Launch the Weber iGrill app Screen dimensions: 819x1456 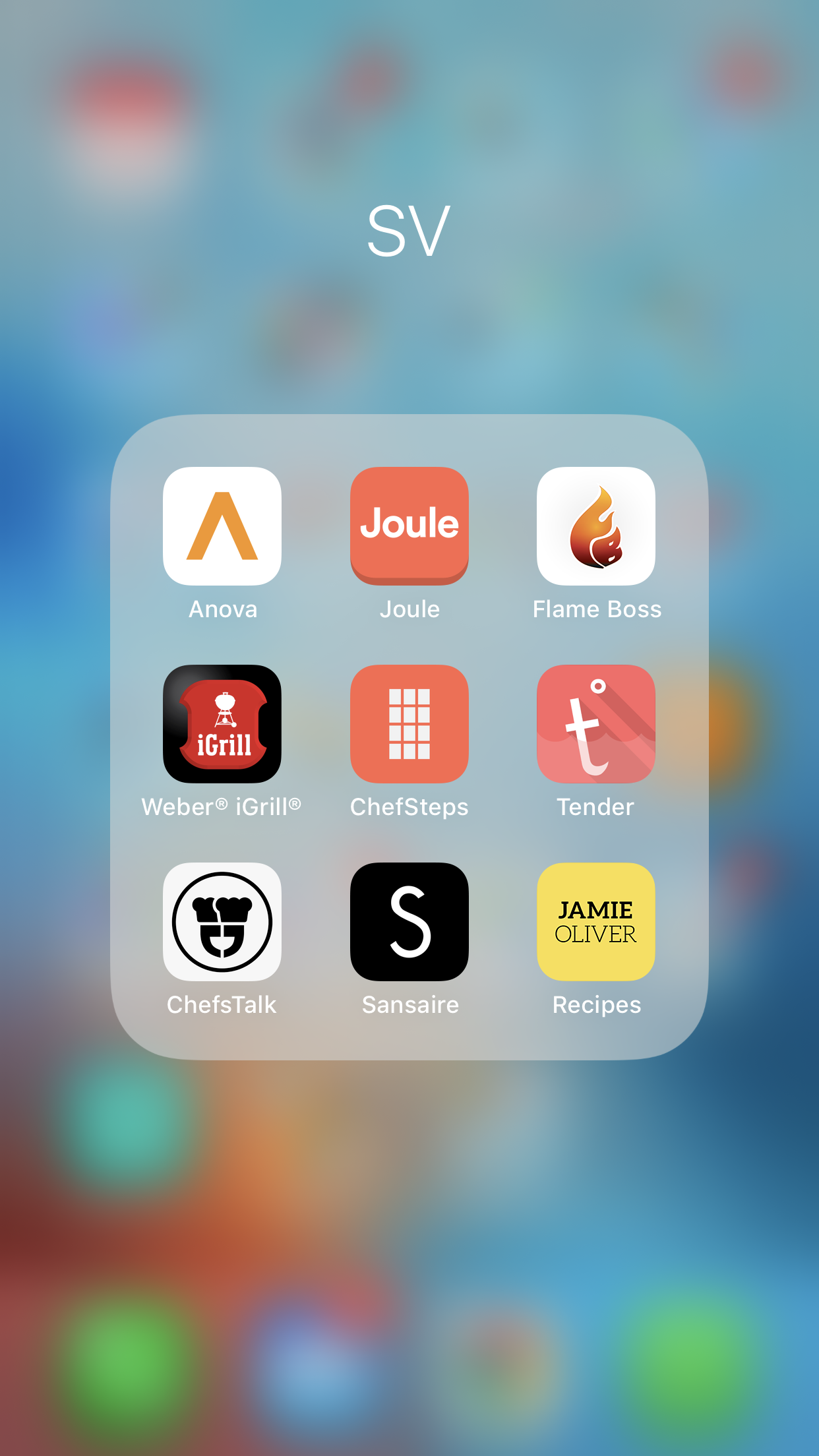(x=222, y=724)
